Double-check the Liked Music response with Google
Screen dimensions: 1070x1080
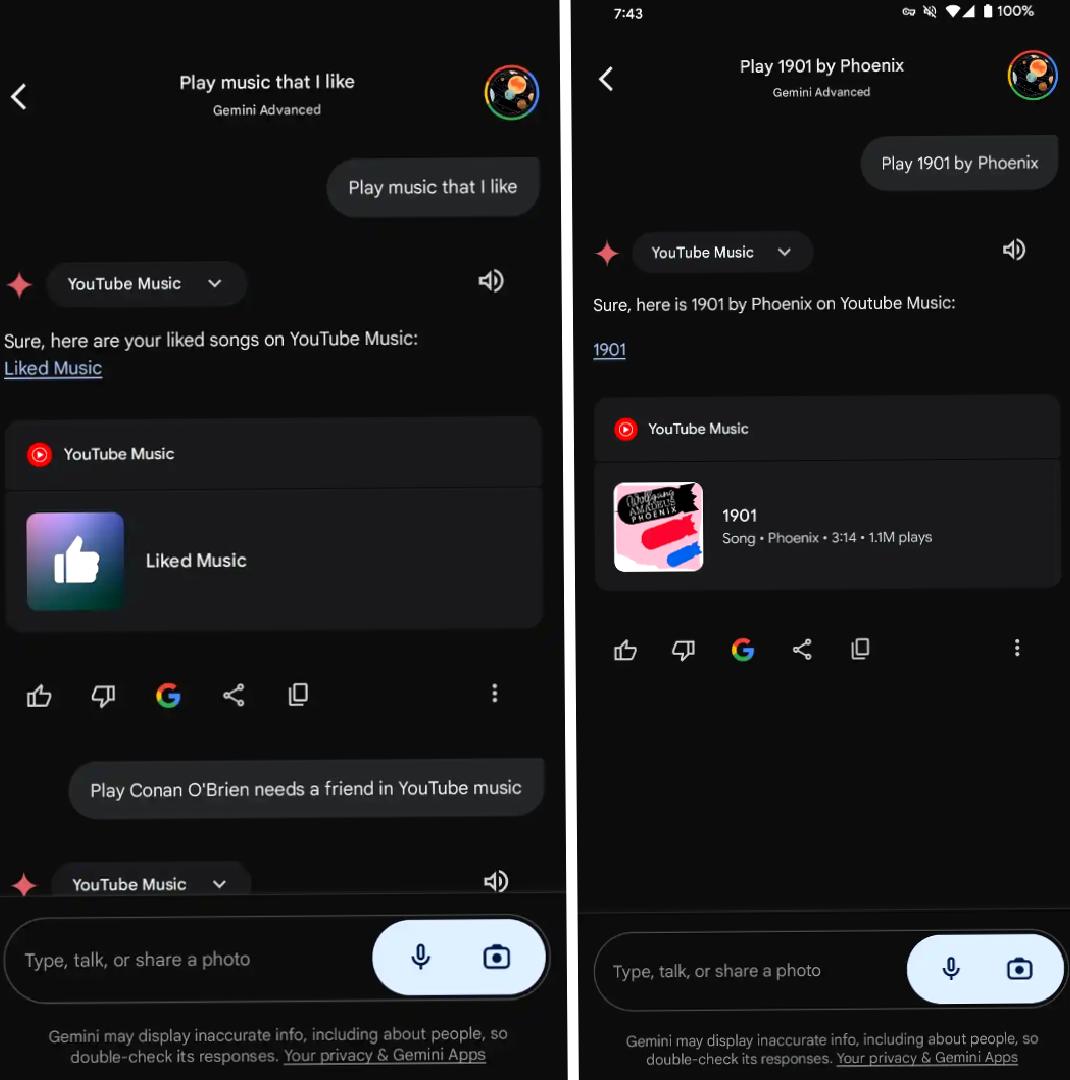168,695
